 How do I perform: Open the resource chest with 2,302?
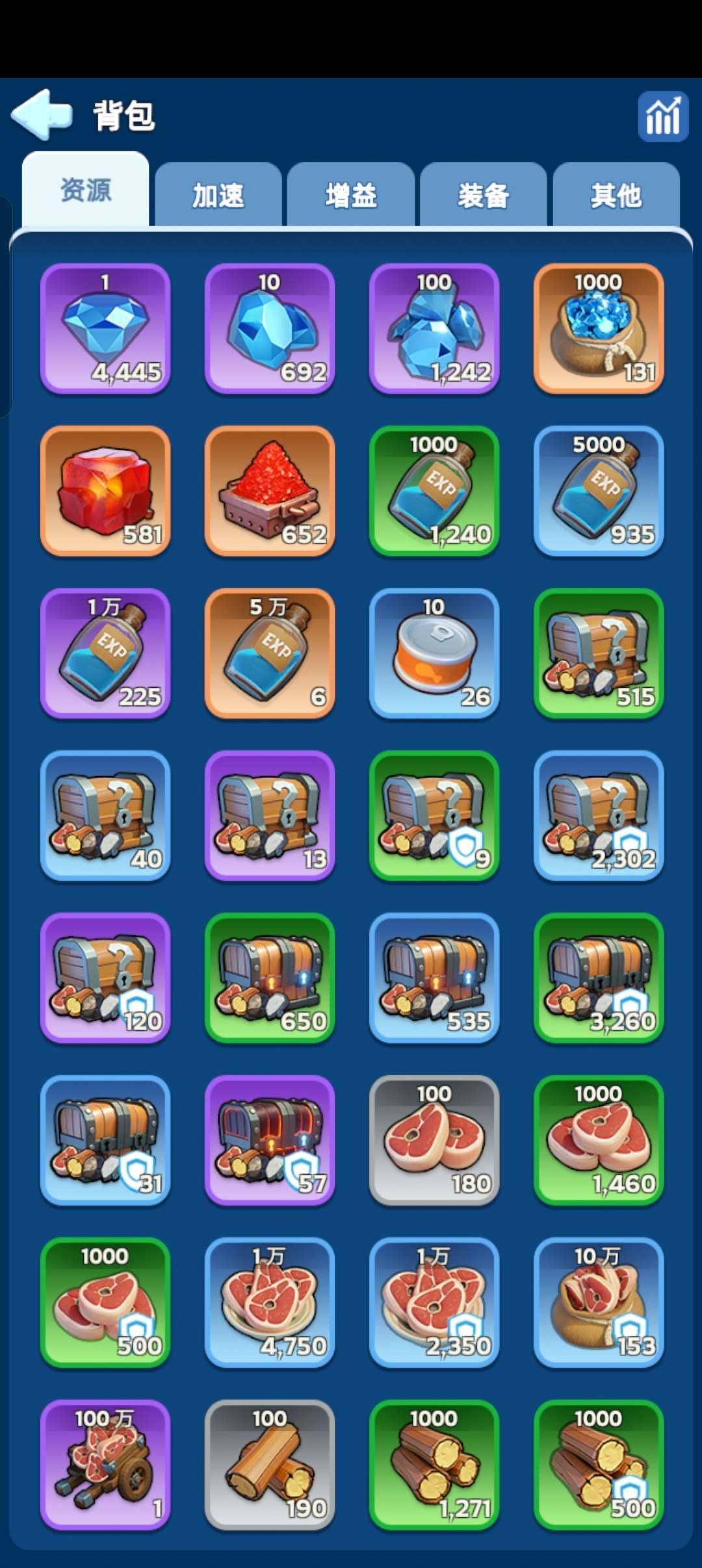point(599,815)
